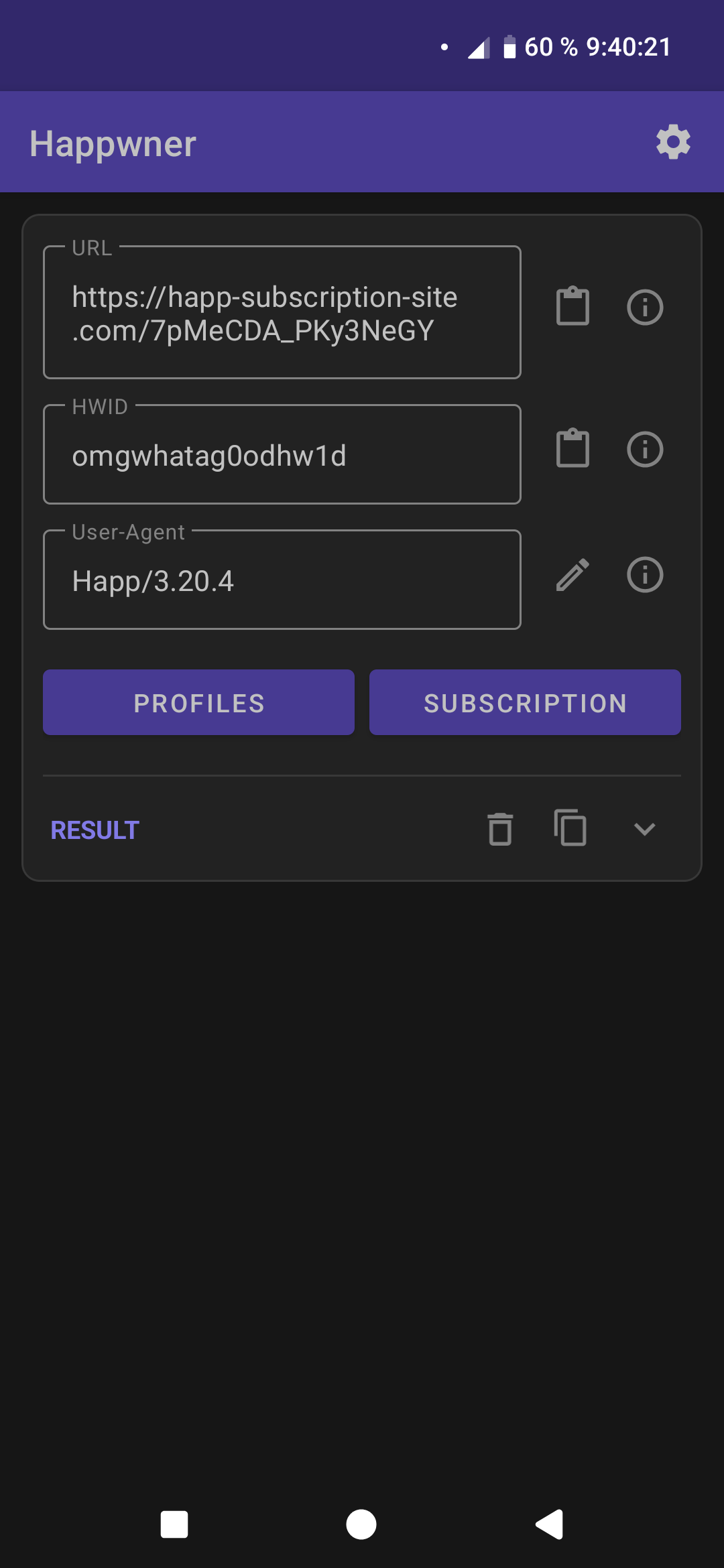
Task: Copy the result to clipboard
Action: [570, 828]
